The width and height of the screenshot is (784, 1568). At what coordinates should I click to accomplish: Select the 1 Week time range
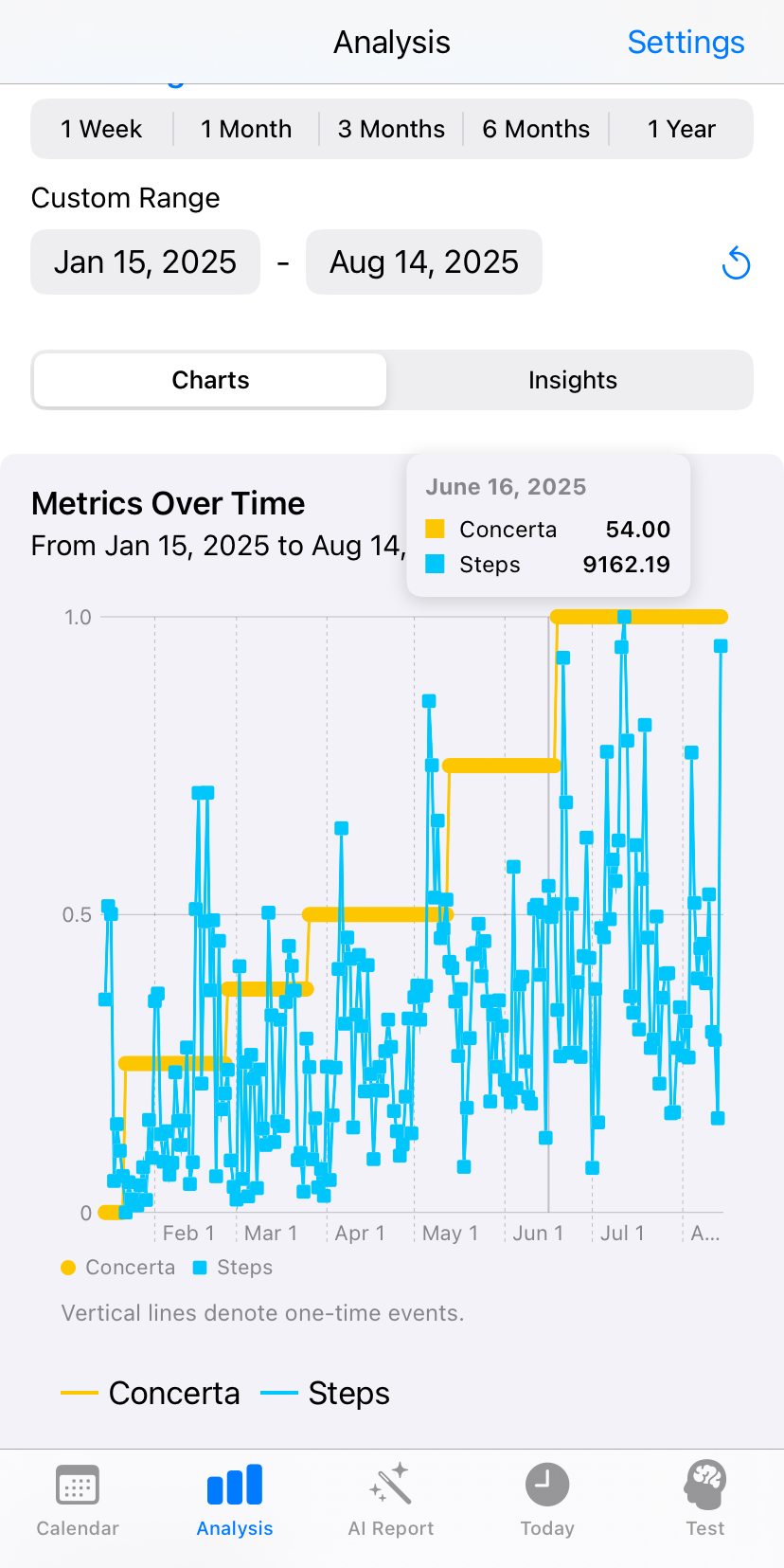(100, 129)
